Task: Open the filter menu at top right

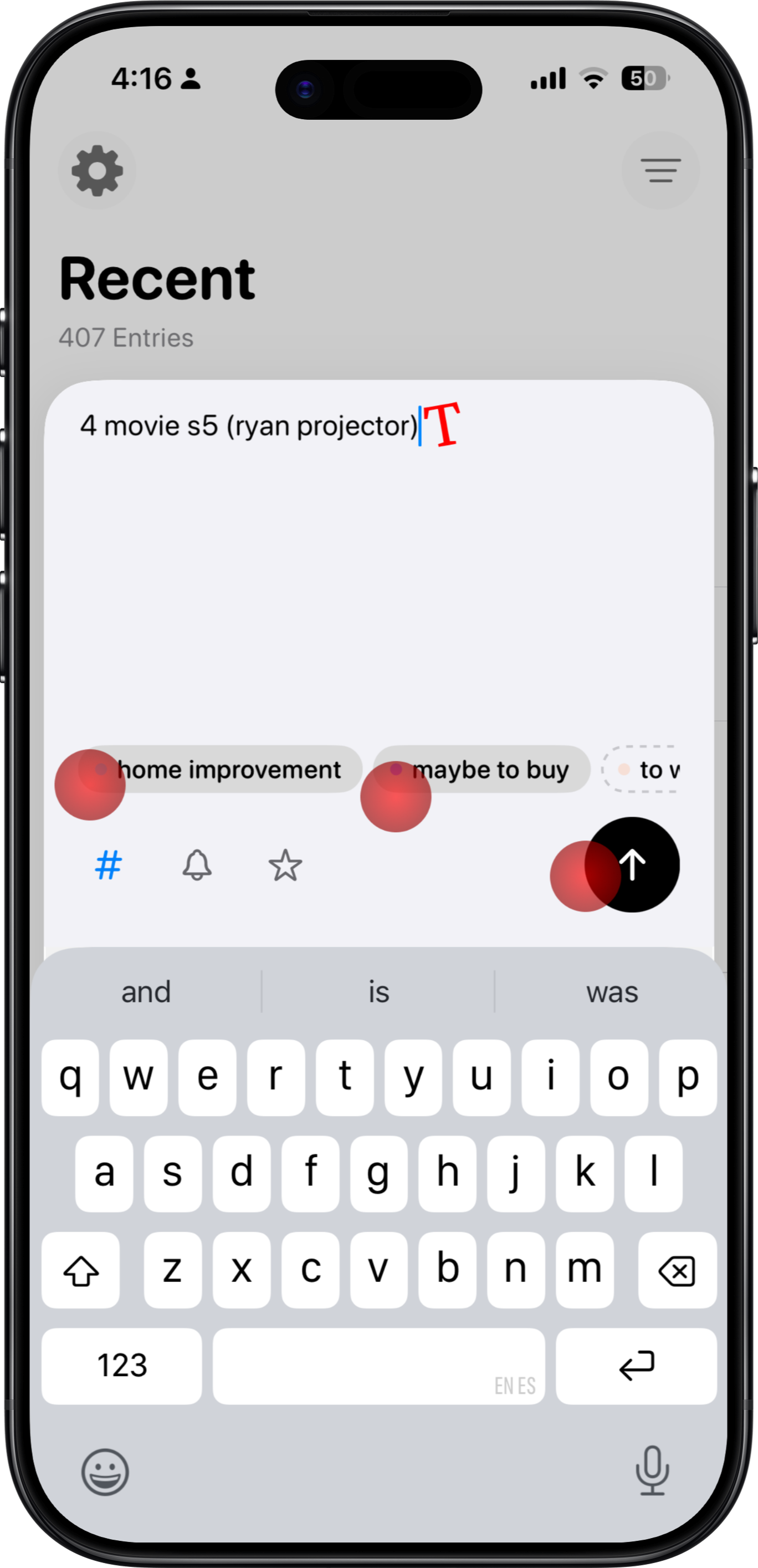Action: 661,170
